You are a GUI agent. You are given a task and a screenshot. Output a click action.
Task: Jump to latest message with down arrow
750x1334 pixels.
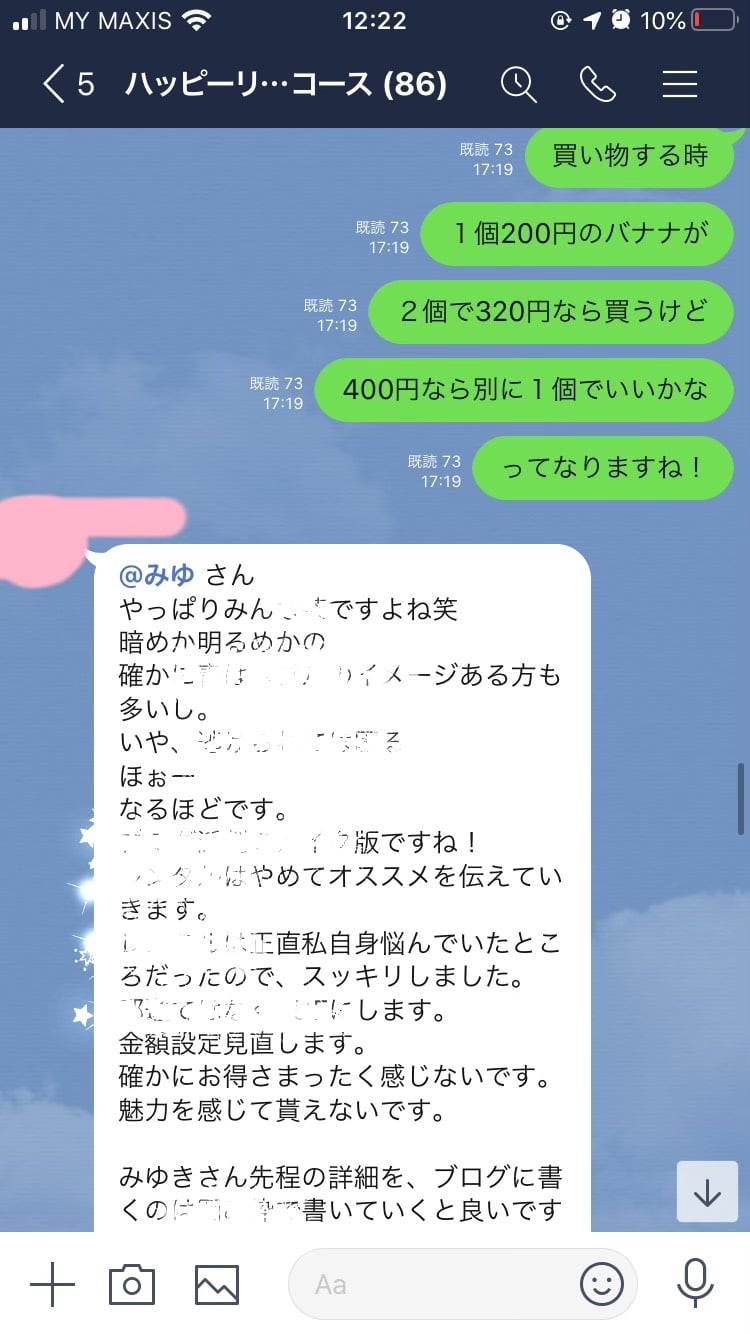point(707,1191)
